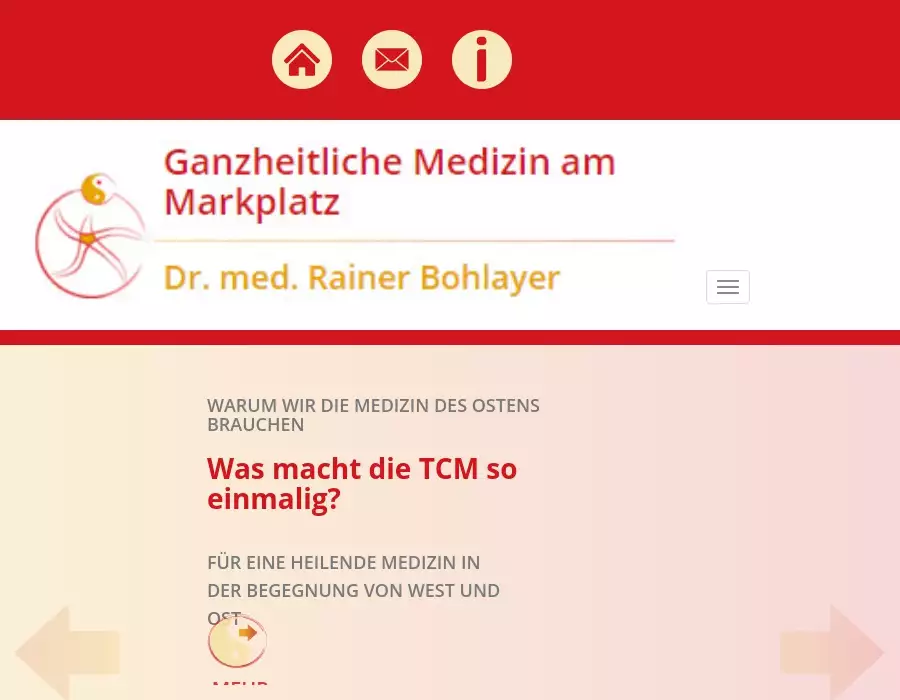Open the article 'Was macht die TCM so einmalig?'
This screenshot has width=900, height=700.
(362, 483)
